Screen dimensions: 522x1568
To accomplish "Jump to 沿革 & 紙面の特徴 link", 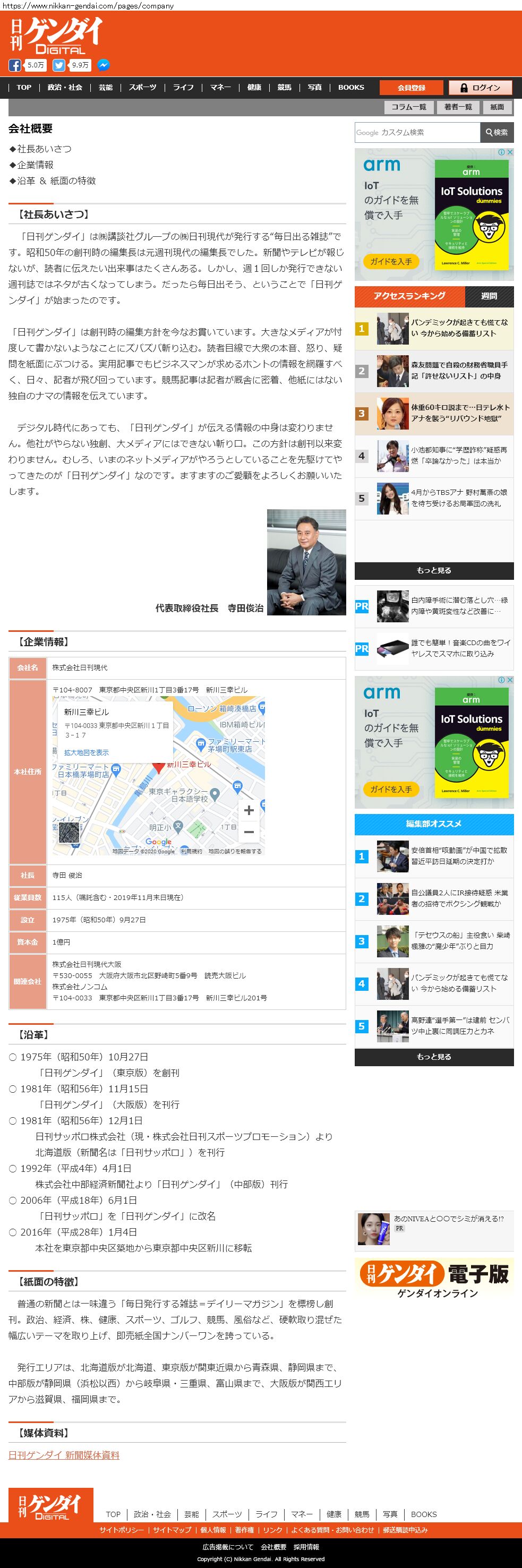I will click(x=53, y=181).
